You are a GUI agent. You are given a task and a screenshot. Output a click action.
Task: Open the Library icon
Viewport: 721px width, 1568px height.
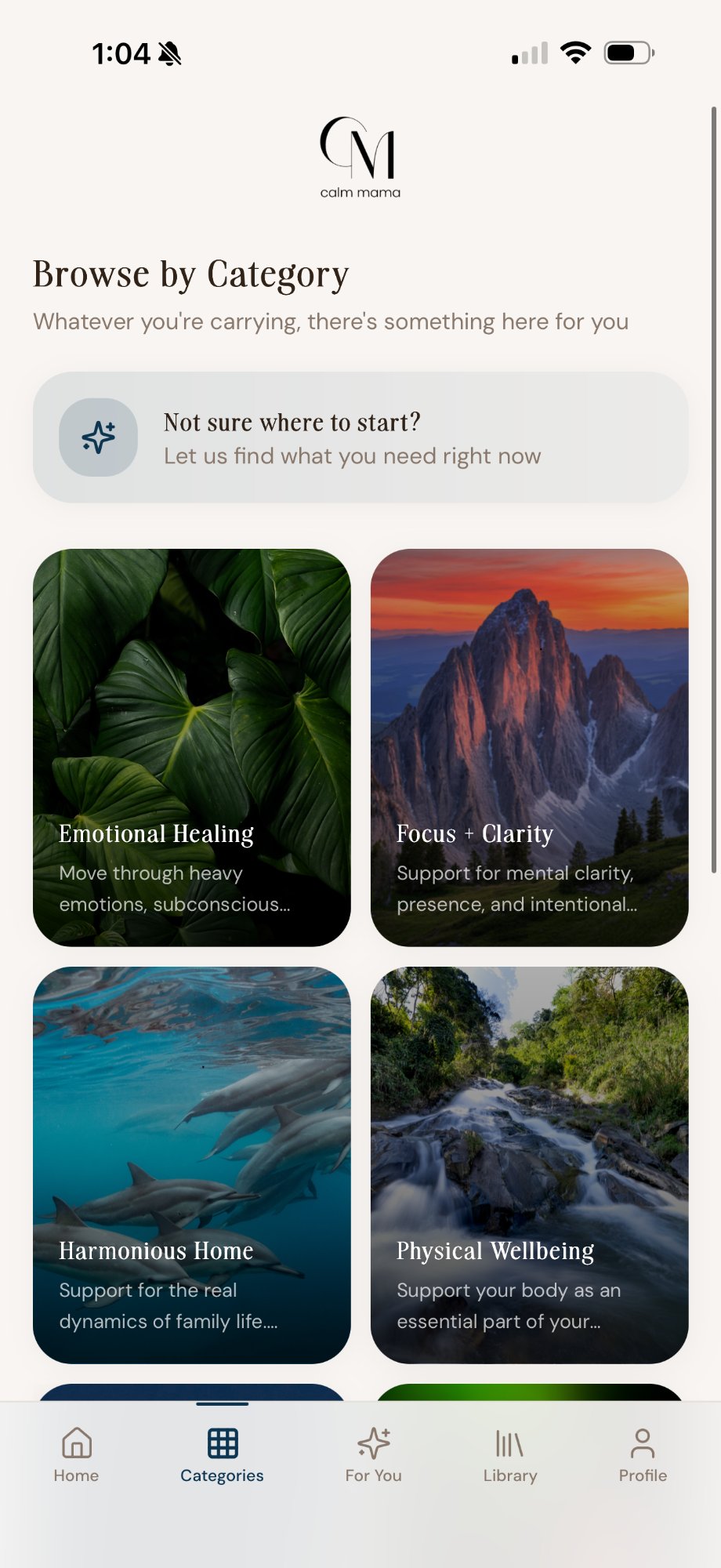click(509, 1442)
